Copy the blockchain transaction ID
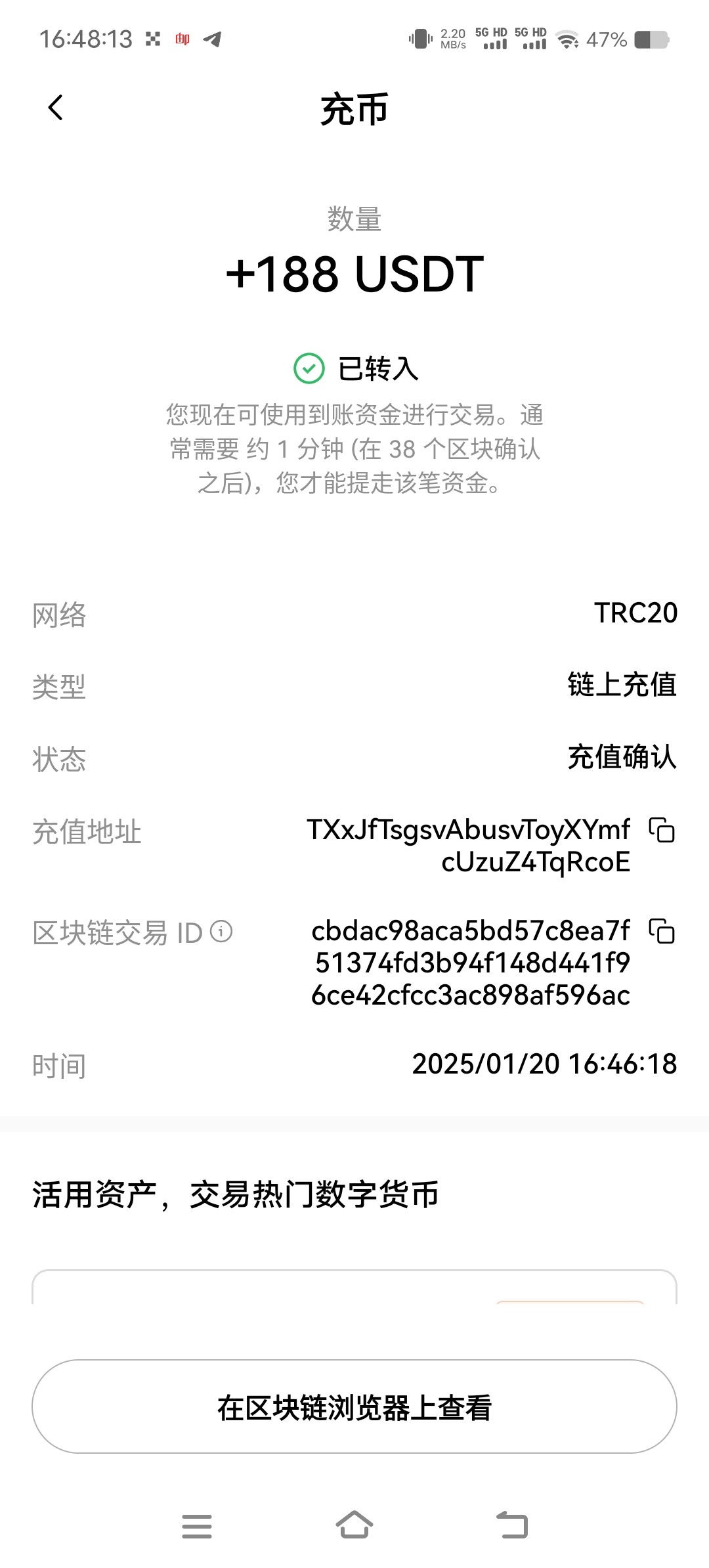Image resolution: width=709 pixels, height=1568 pixels. 662,931
